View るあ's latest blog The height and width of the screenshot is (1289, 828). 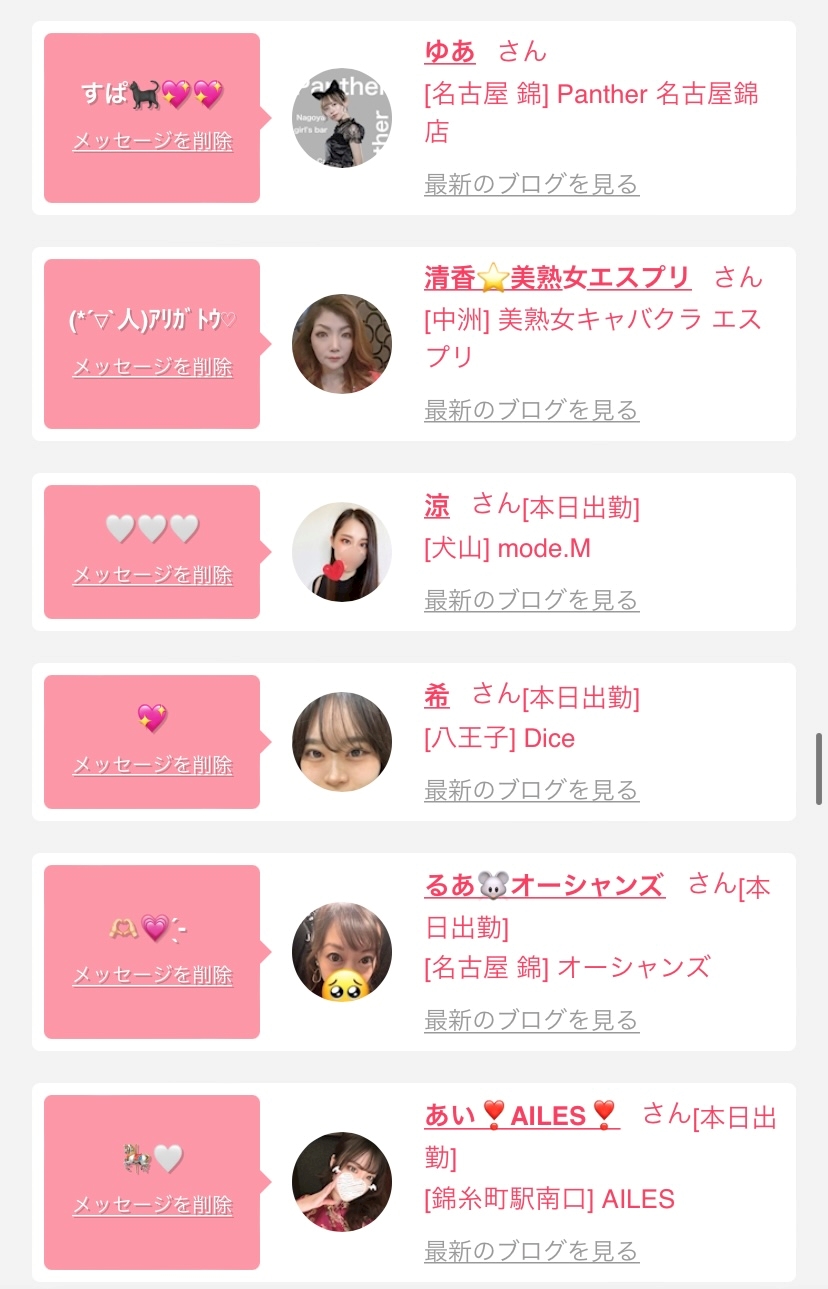pyautogui.click(x=531, y=1021)
